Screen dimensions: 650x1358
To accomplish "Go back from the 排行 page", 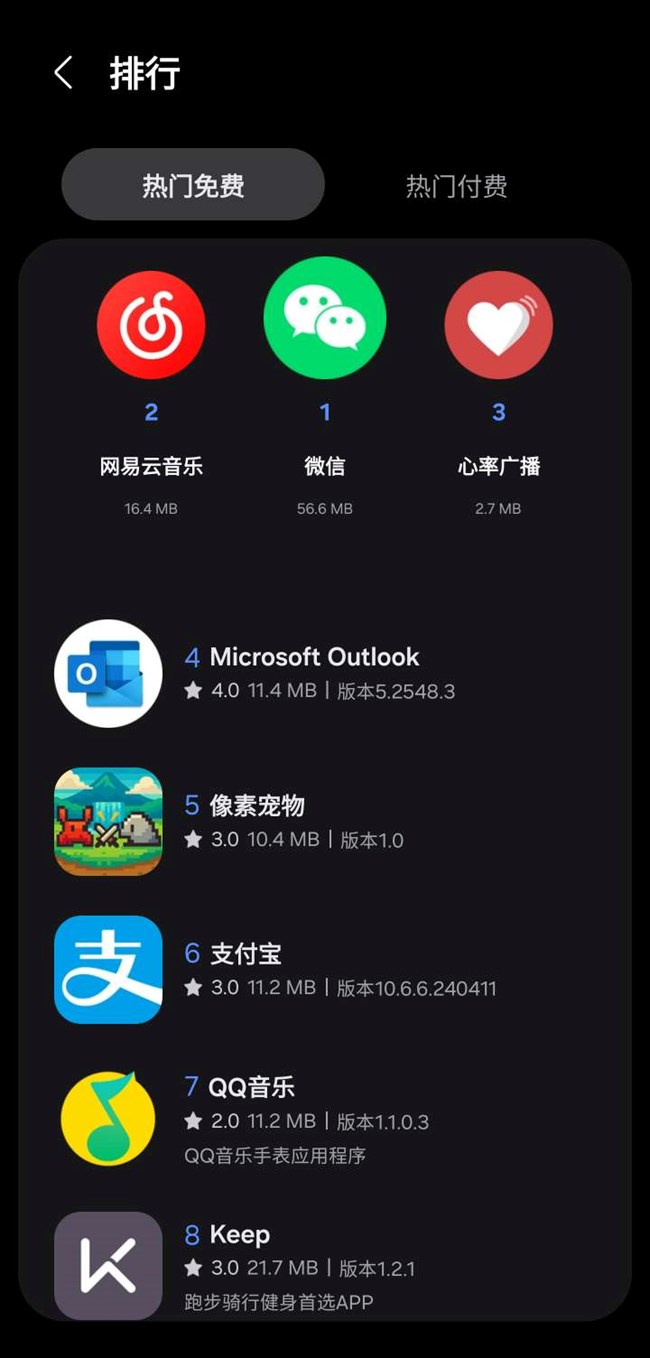I will point(63,73).
